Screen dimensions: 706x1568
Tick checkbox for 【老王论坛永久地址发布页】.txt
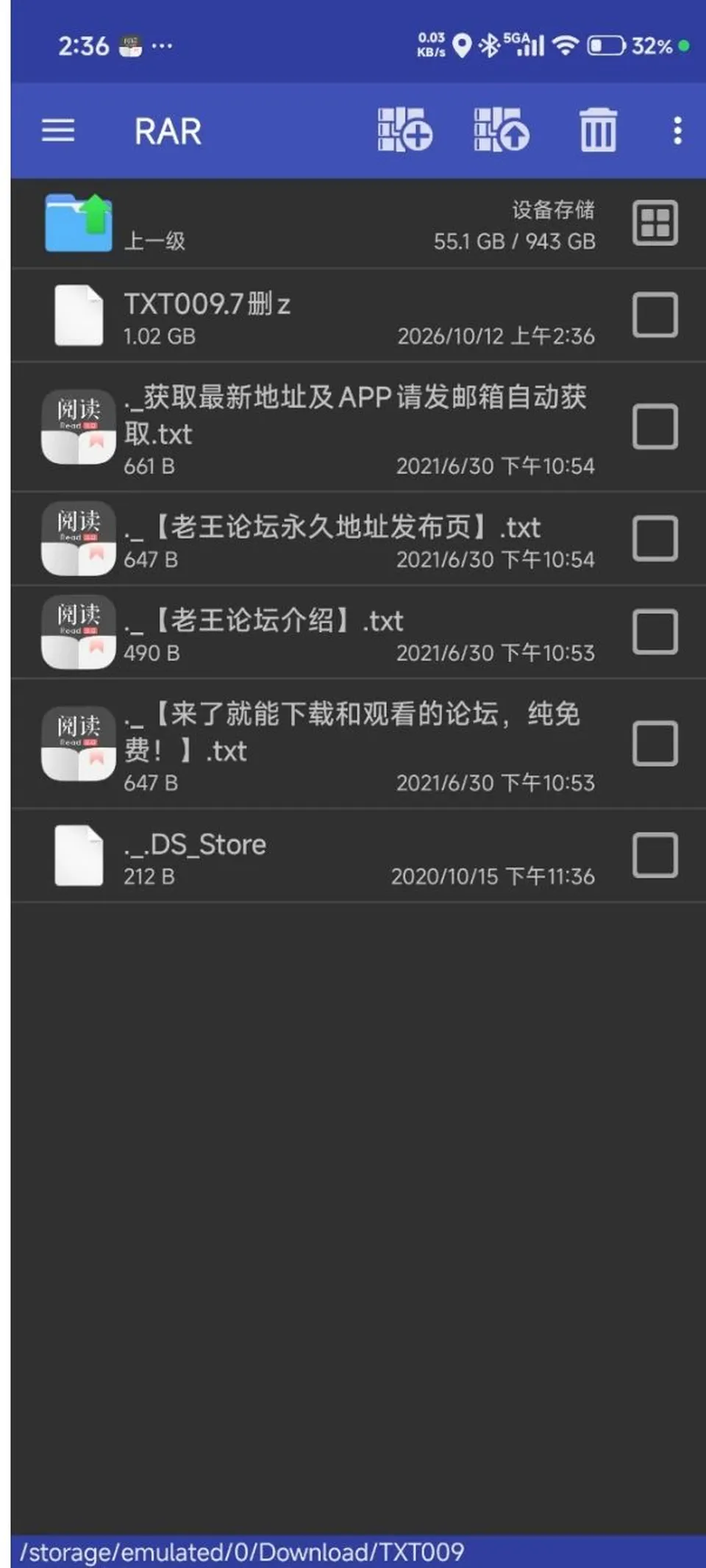click(655, 539)
